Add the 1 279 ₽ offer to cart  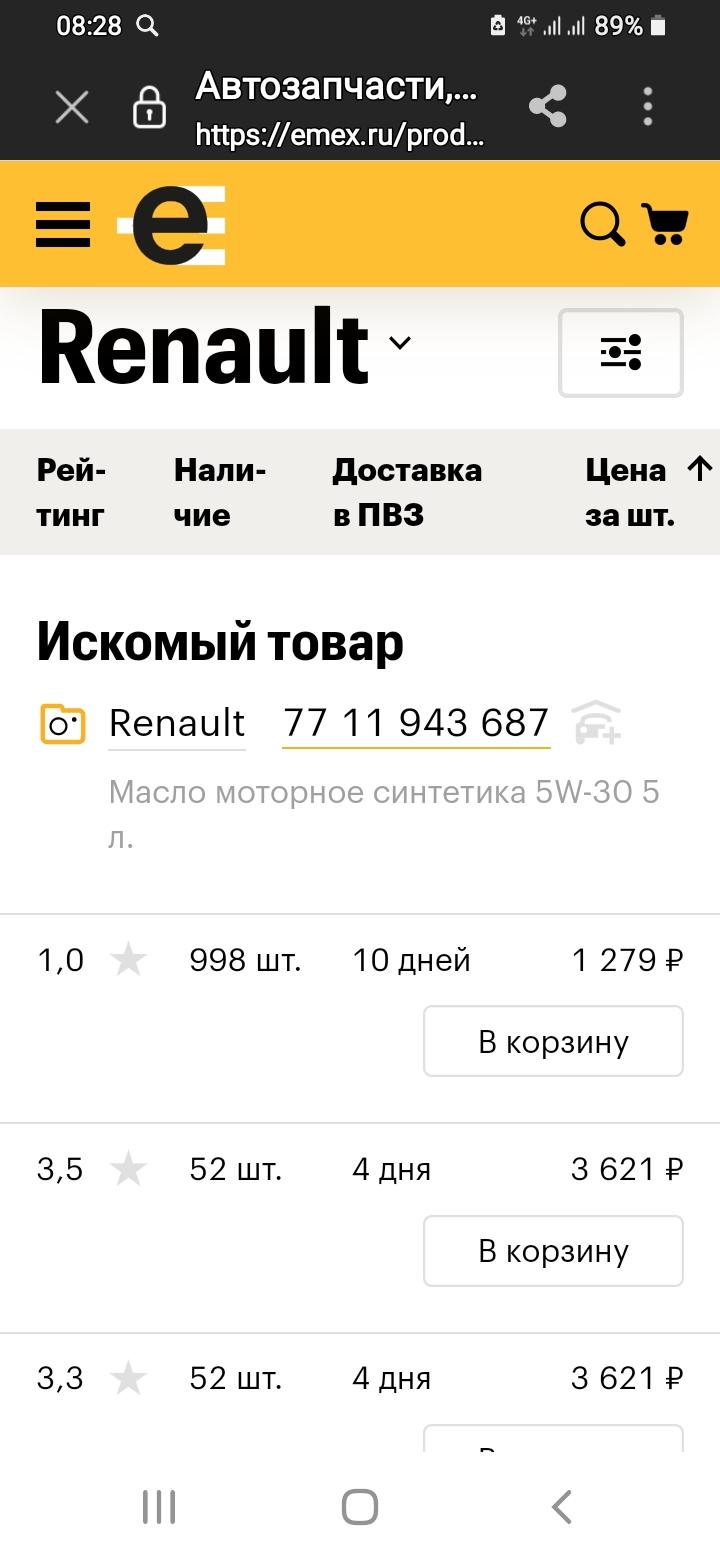pos(553,1041)
